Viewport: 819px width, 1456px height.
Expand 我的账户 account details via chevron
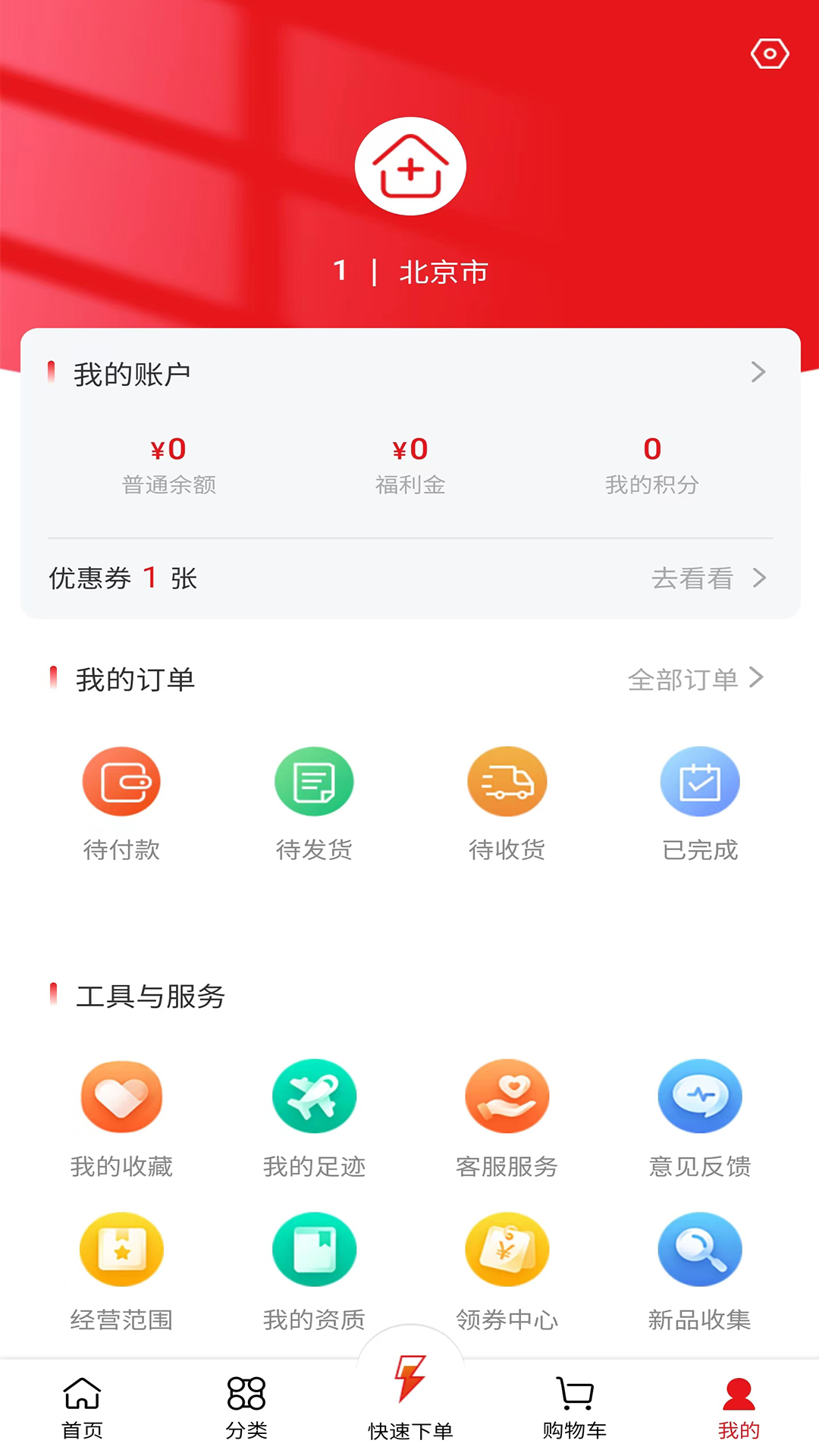click(x=758, y=372)
